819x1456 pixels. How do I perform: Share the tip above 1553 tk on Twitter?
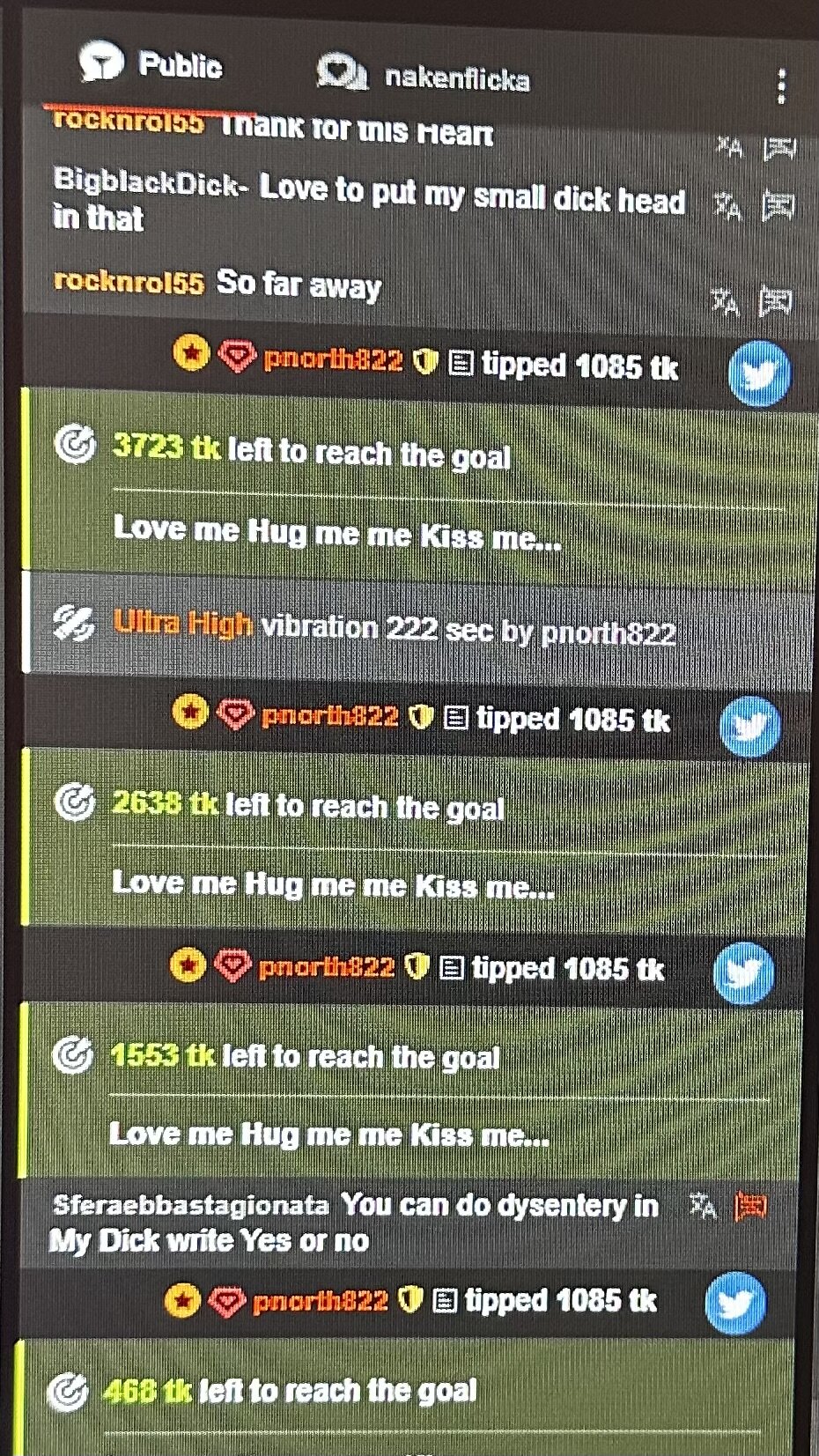click(x=743, y=973)
